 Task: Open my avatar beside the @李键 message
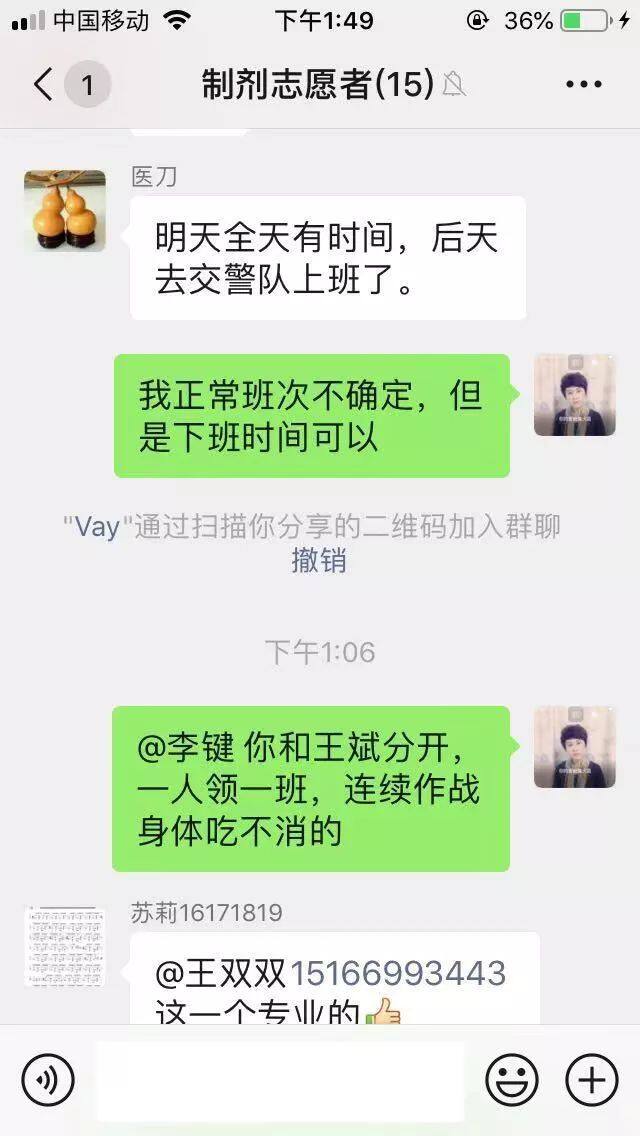coord(575,747)
